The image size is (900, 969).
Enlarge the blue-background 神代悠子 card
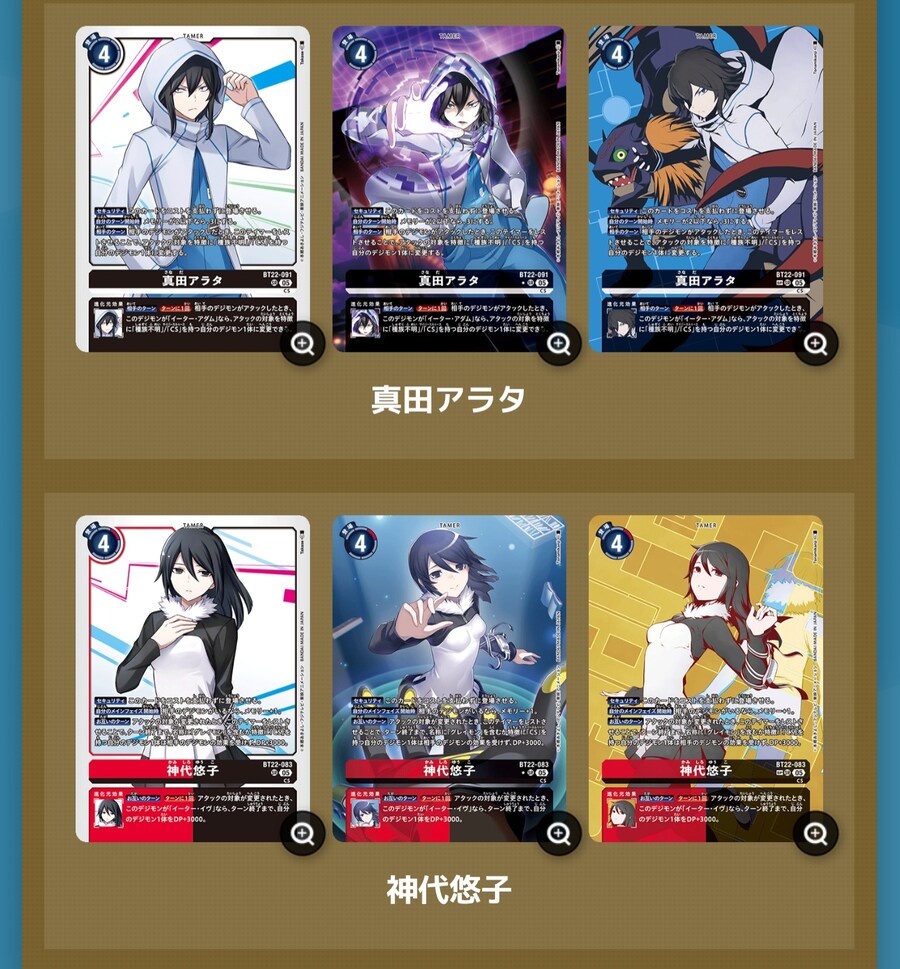[559, 833]
